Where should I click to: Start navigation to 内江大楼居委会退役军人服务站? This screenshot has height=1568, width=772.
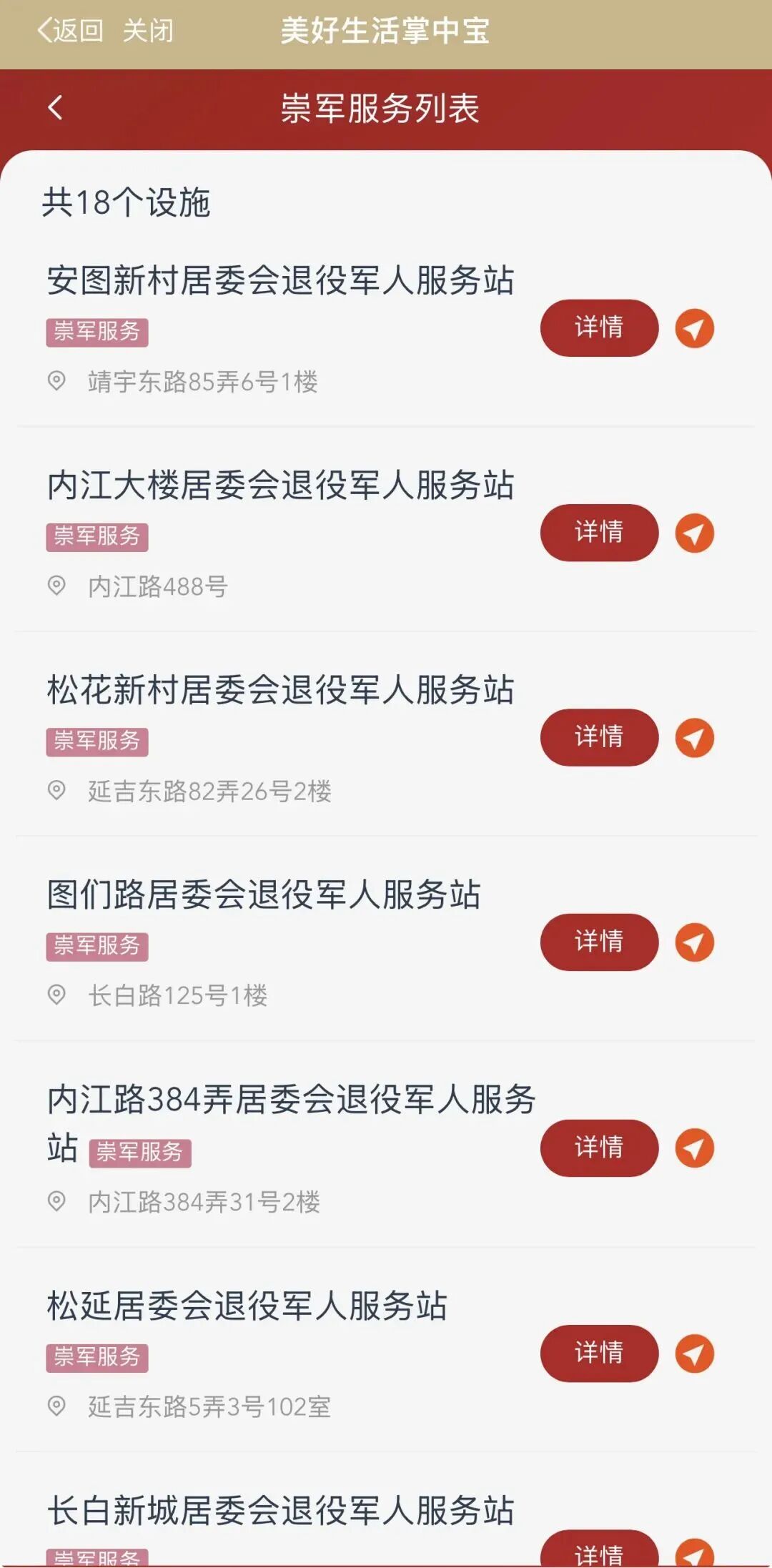[x=695, y=533]
